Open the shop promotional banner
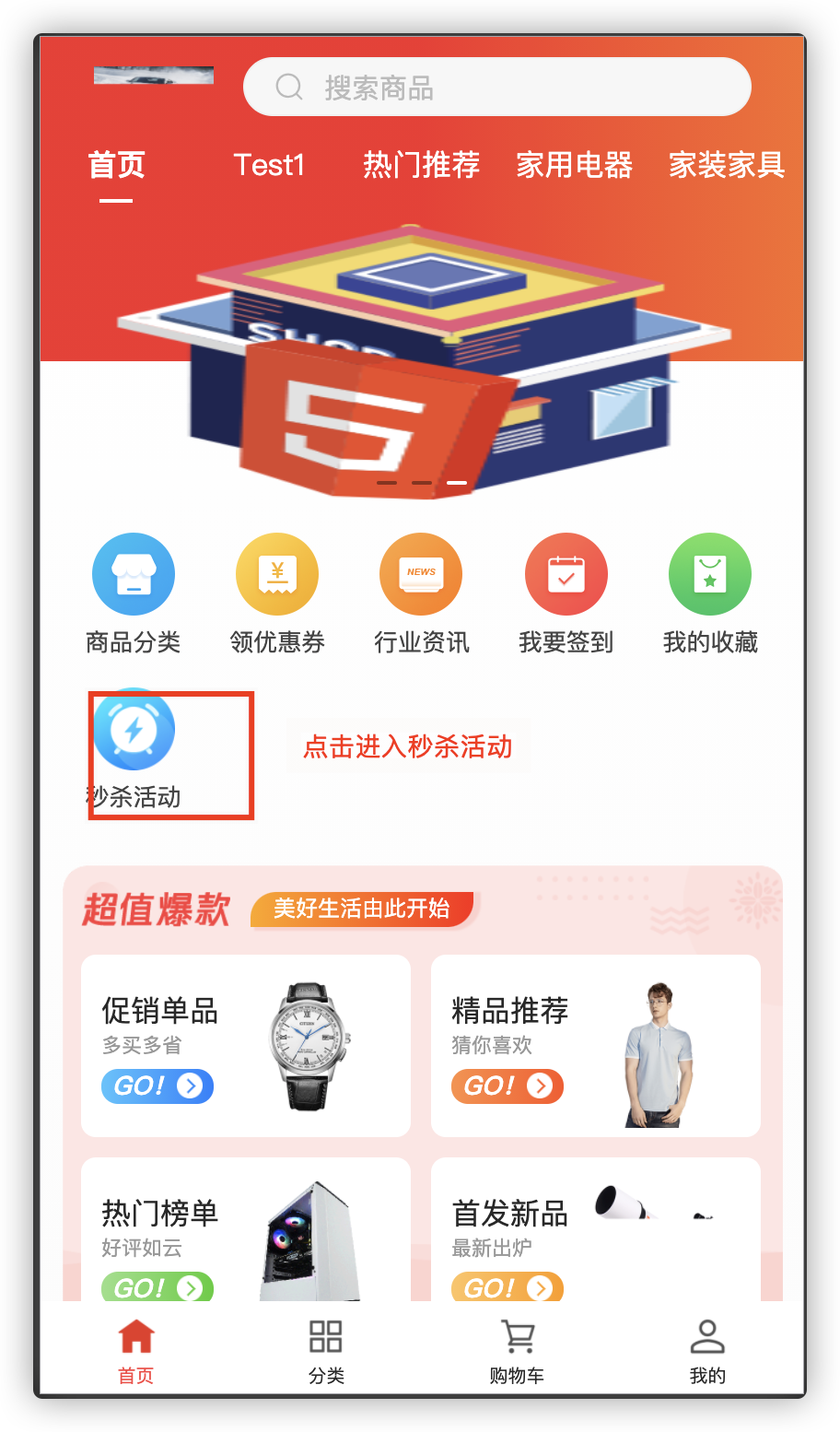 point(422,369)
